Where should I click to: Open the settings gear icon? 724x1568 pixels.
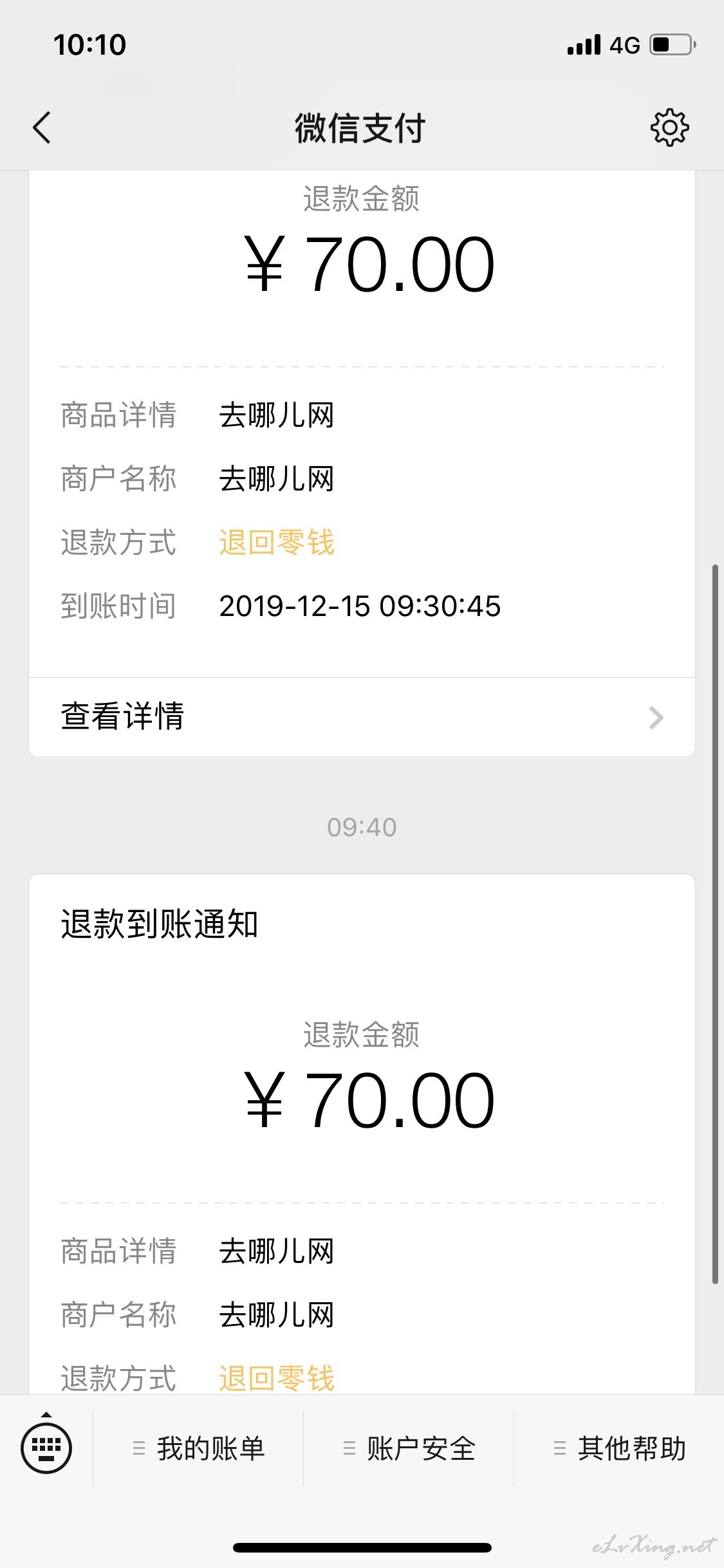(x=669, y=127)
